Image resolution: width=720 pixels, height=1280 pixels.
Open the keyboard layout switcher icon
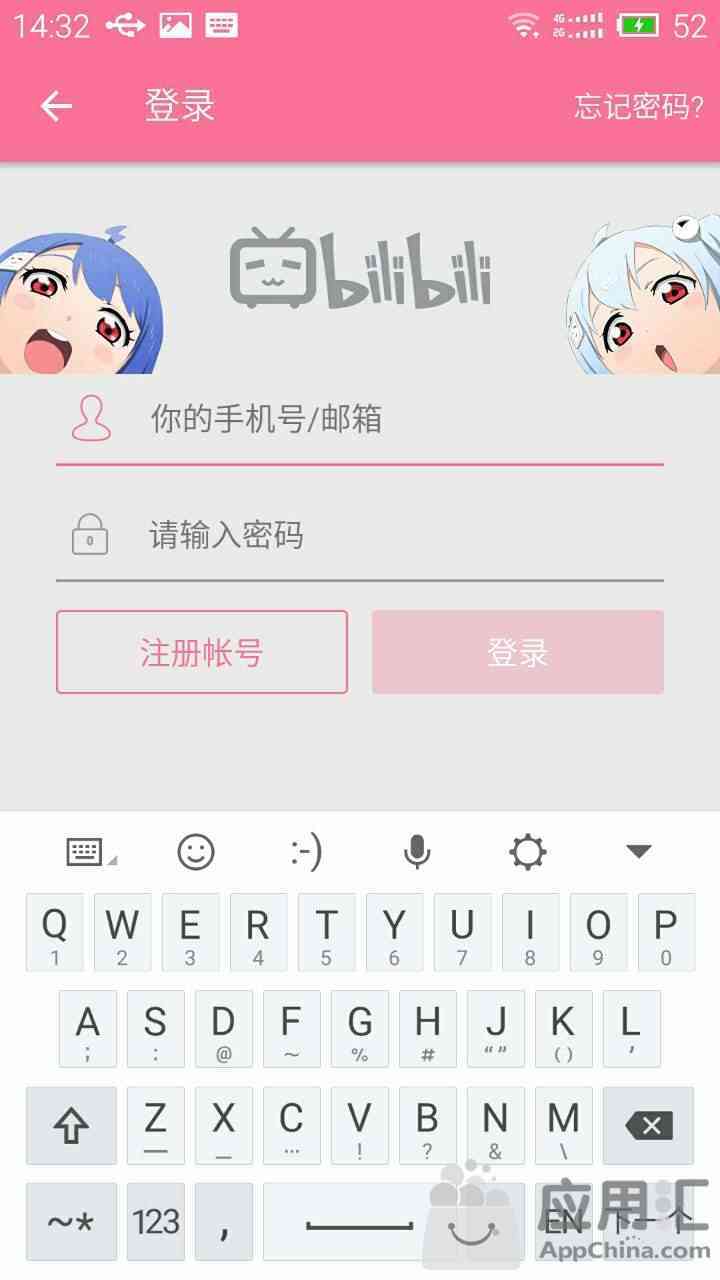[x=86, y=852]
